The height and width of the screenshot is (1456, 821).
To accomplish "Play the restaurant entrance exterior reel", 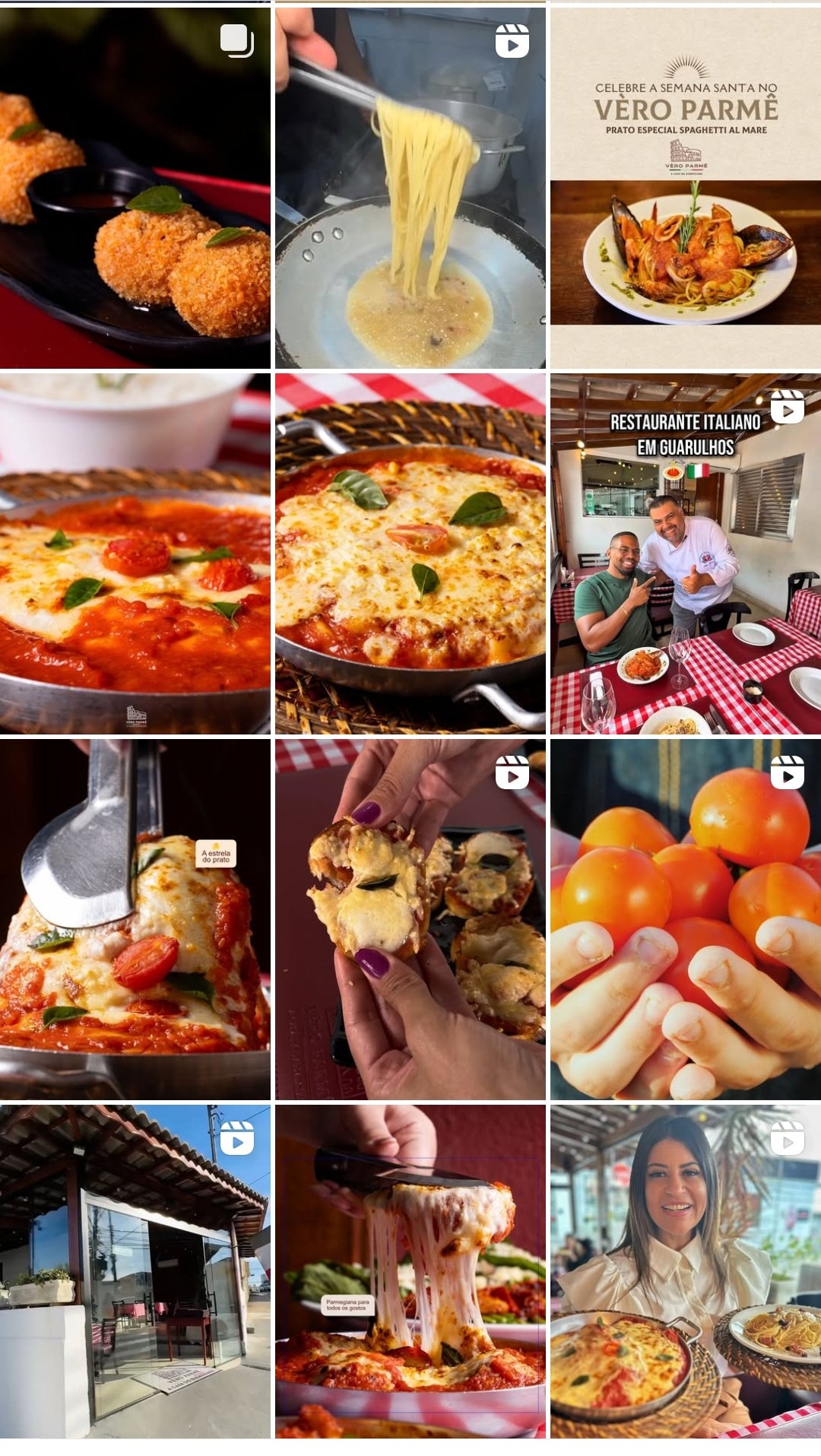I will coord(135,1271).
